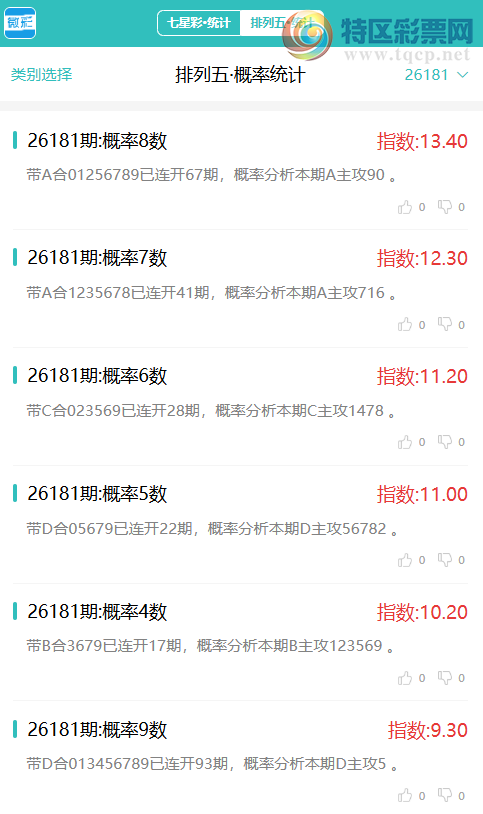Tap the 微彩 logo icon
This screenshot has width=483, height=814.
click(20, 23)
